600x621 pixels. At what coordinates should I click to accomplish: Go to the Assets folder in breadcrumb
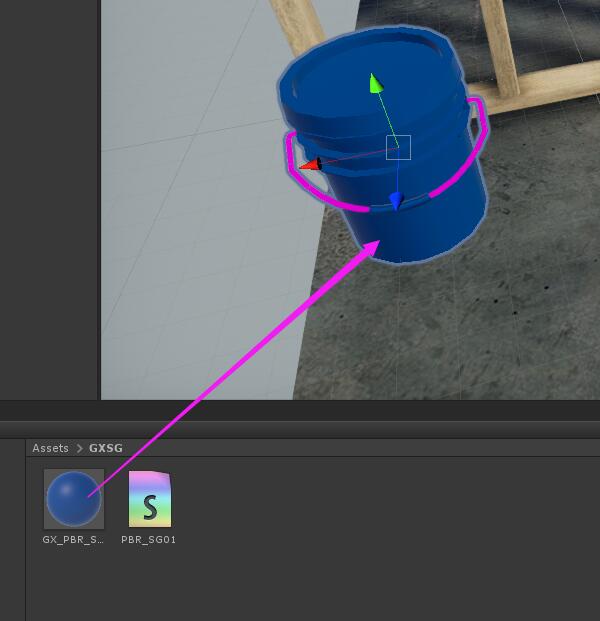pos(50,448)
